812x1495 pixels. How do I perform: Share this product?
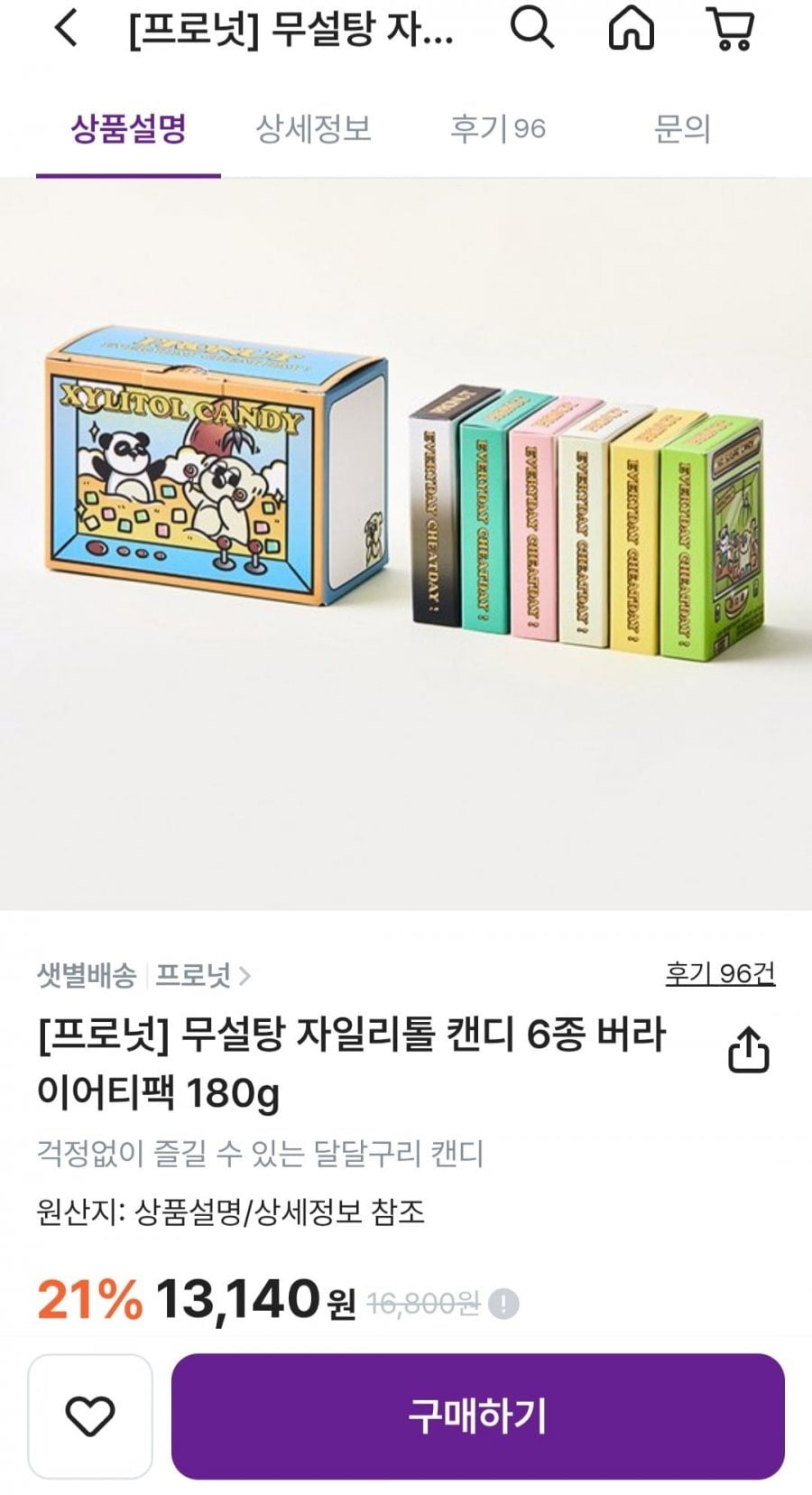748,1049
